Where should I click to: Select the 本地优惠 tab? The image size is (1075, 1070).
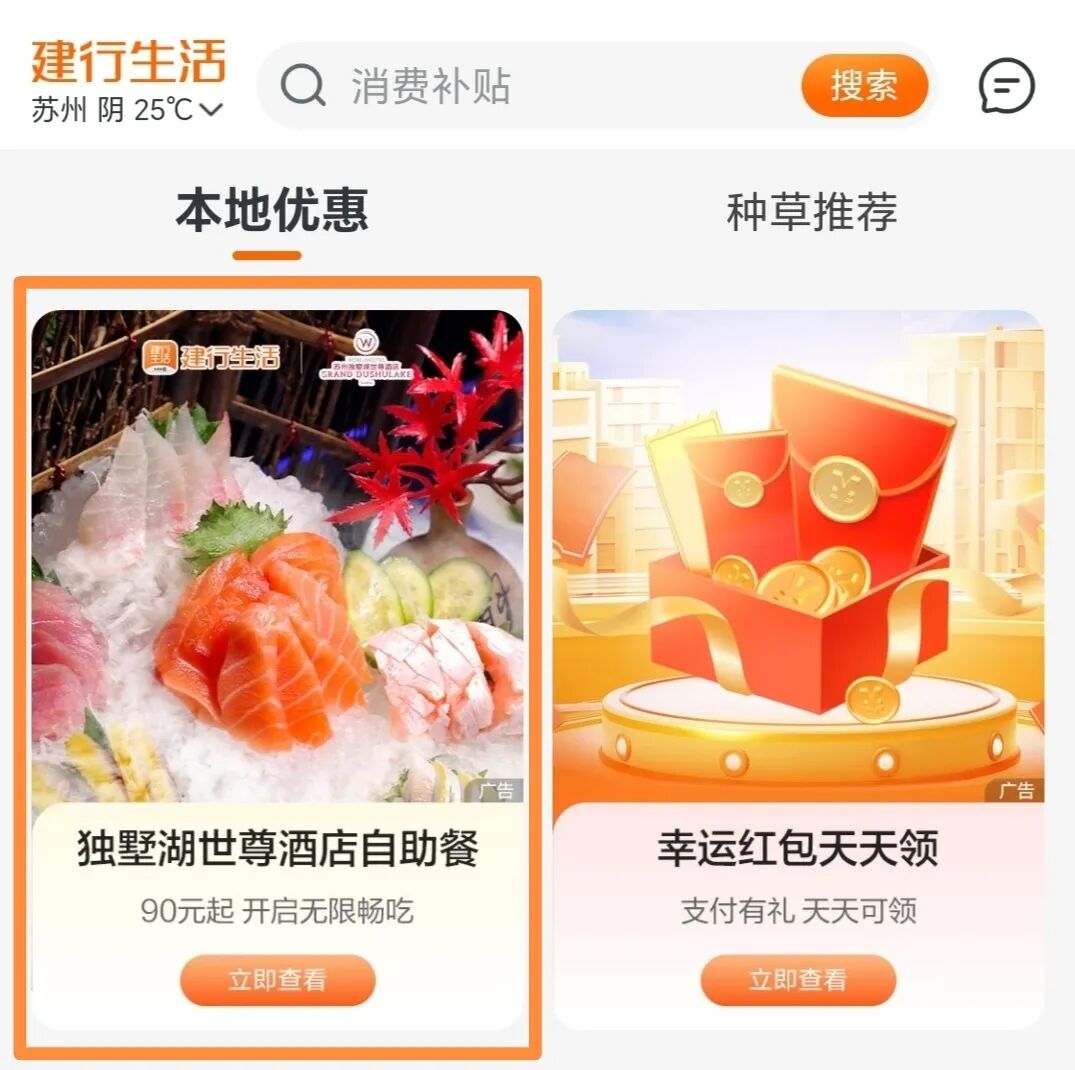[x=271, y=212]
